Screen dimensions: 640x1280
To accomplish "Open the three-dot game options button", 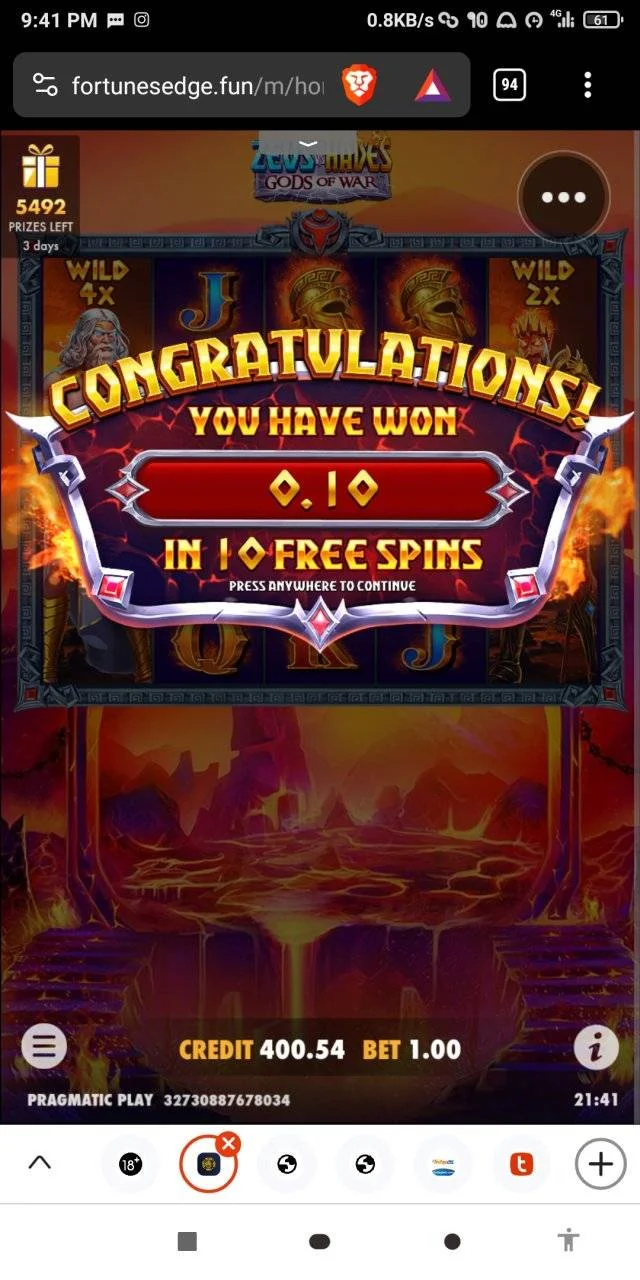I will pyautogui.click(x=564, y=197).
